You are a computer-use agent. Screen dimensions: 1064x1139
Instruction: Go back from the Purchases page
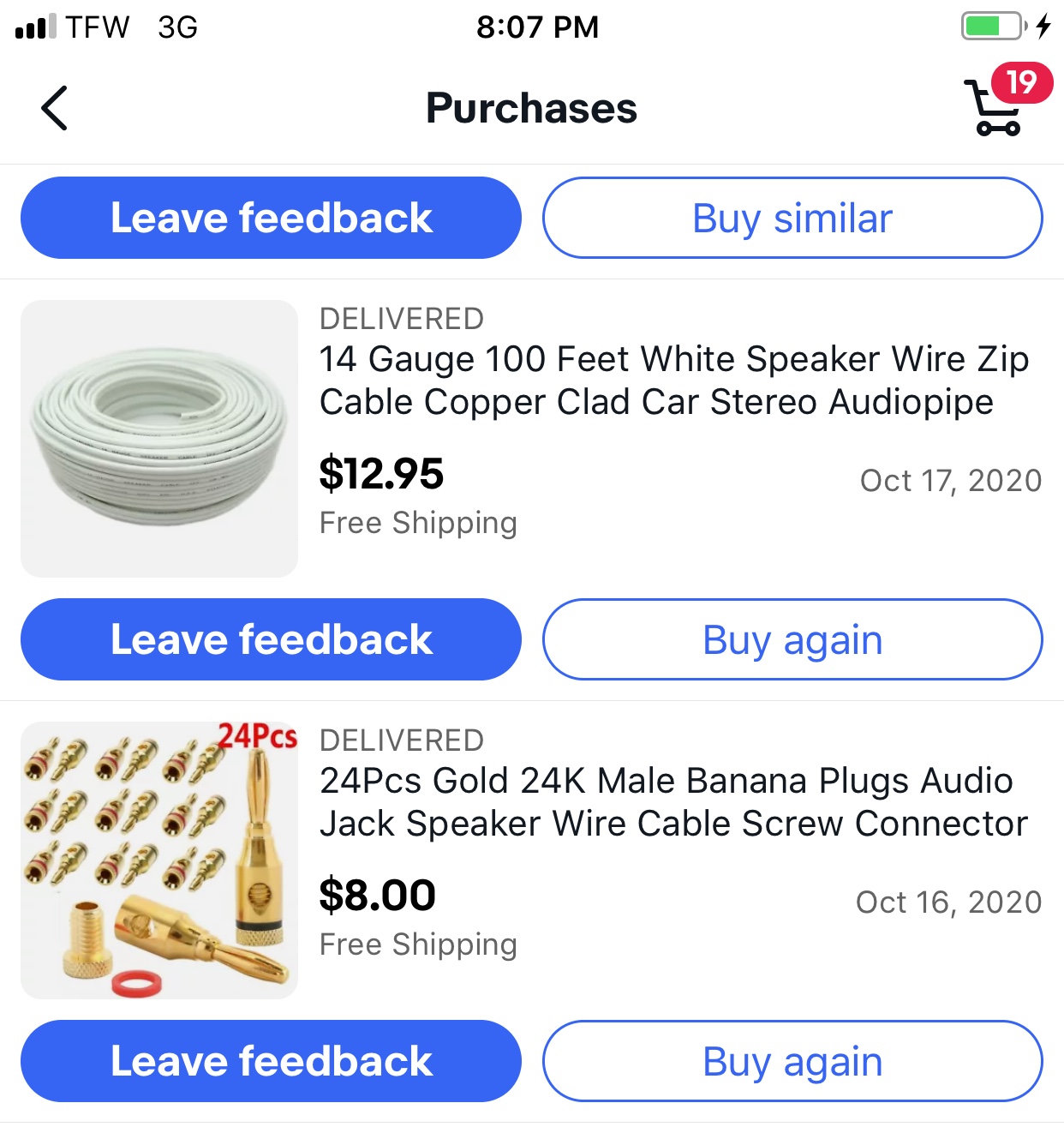(x=54, y=108)
